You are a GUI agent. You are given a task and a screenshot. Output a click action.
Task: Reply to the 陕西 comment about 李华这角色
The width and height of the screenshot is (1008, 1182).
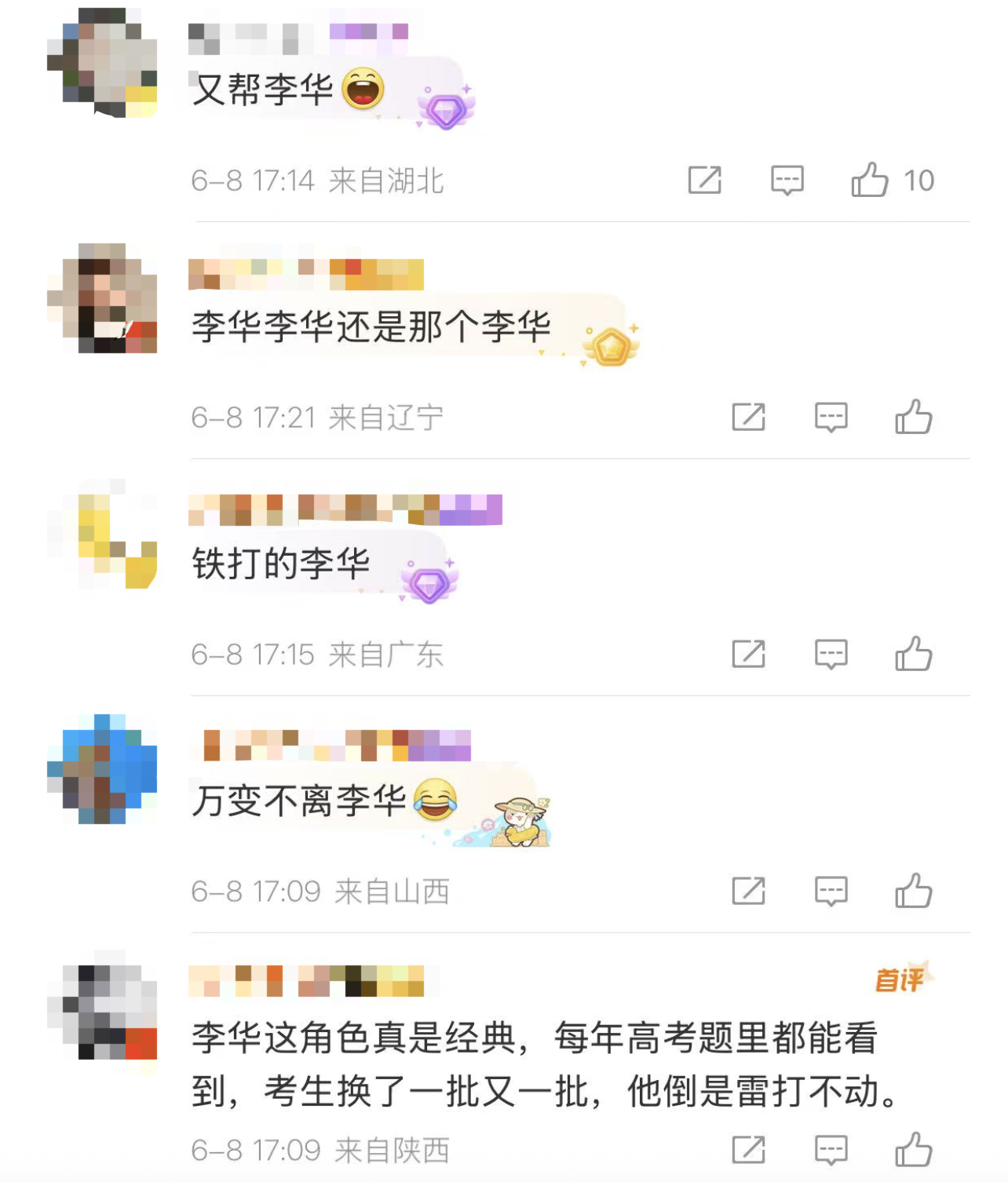[831, 1150]
